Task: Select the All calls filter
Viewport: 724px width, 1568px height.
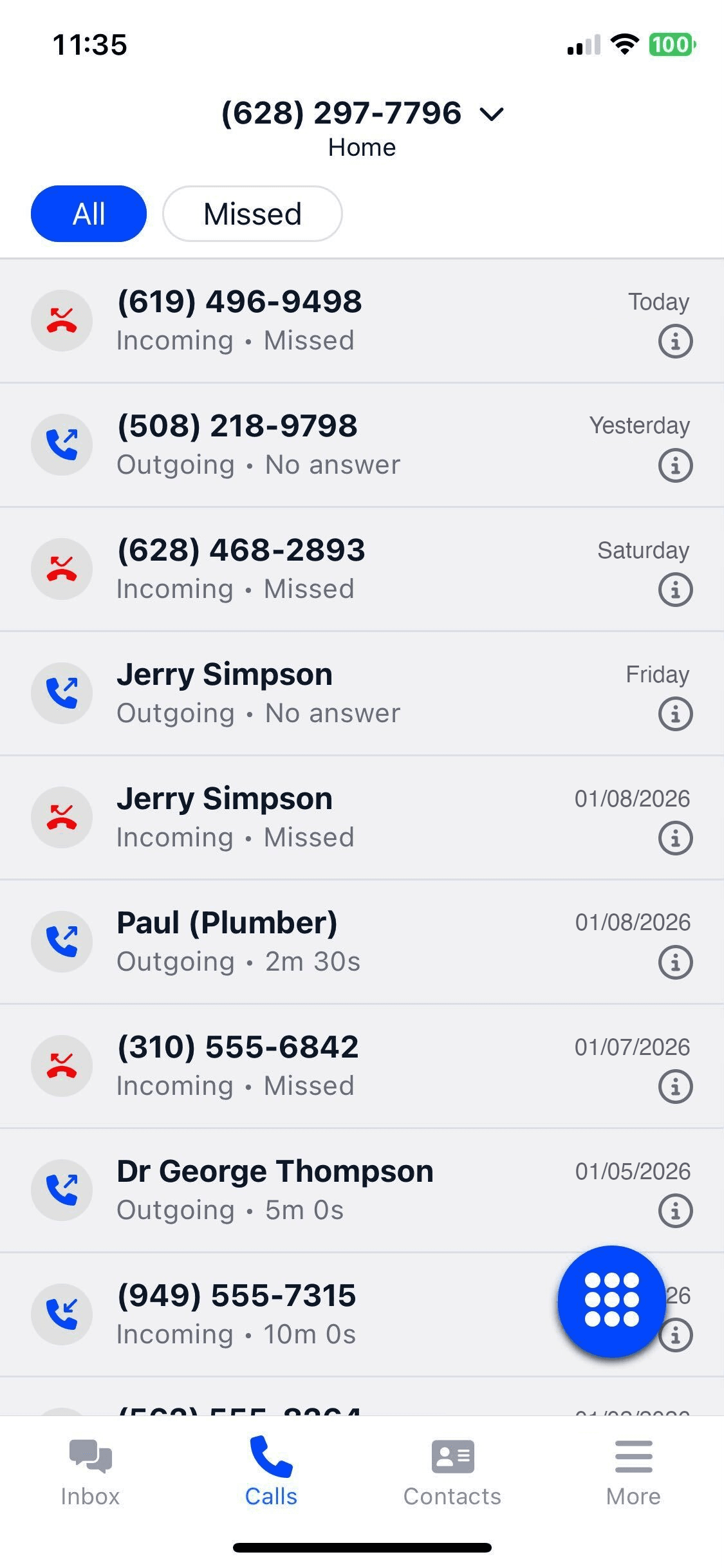Action: tap(88, 213)
